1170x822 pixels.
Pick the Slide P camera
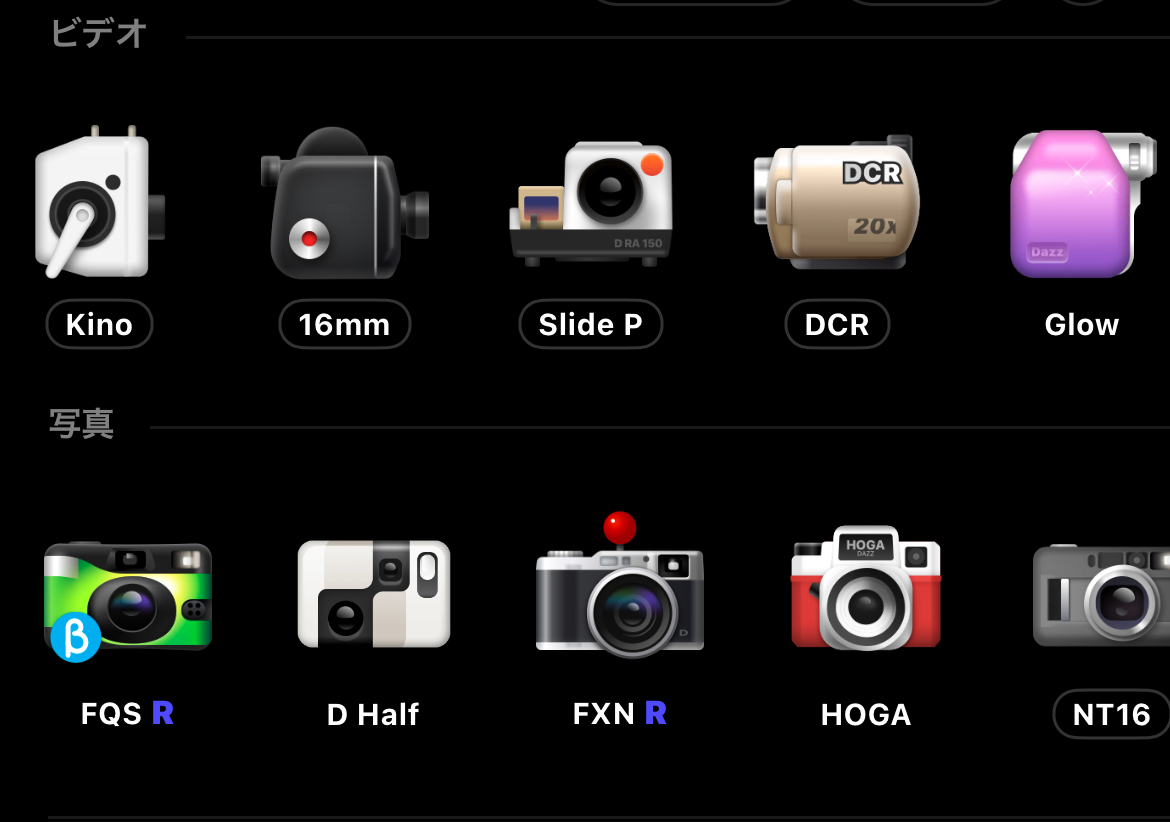click(x=590, y=205)
